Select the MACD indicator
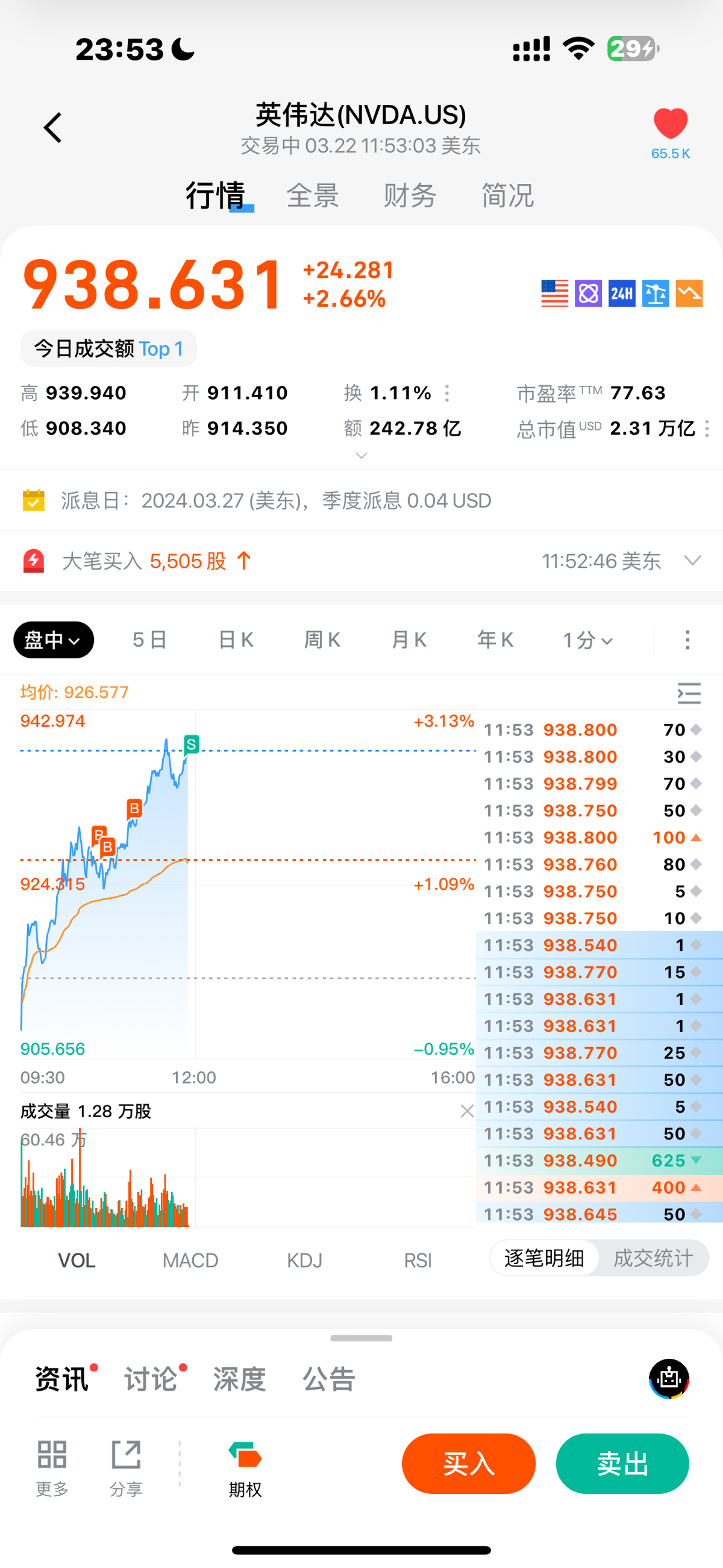The image size is (723, 1568). pyautogui.click(x=190, y=1260)
